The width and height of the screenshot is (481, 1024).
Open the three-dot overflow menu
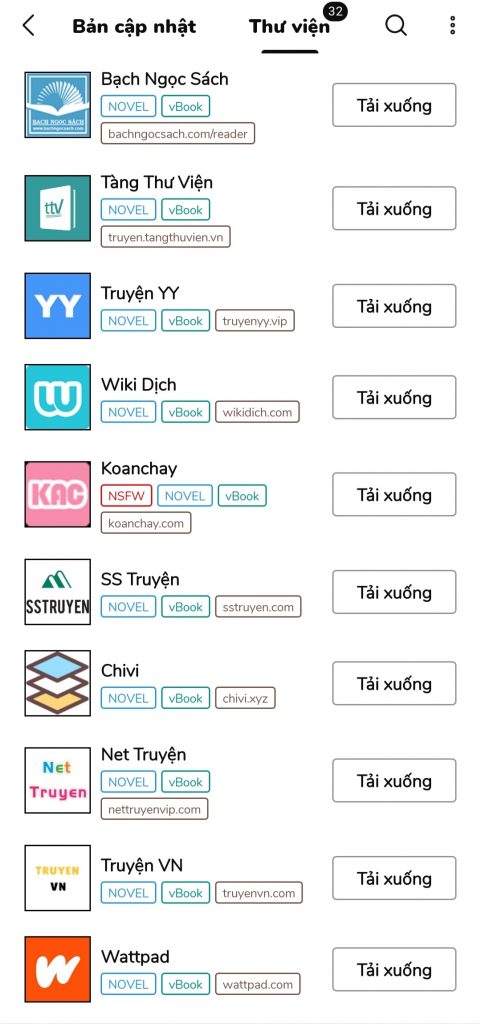pyautogui.click(x=452, y=25)
